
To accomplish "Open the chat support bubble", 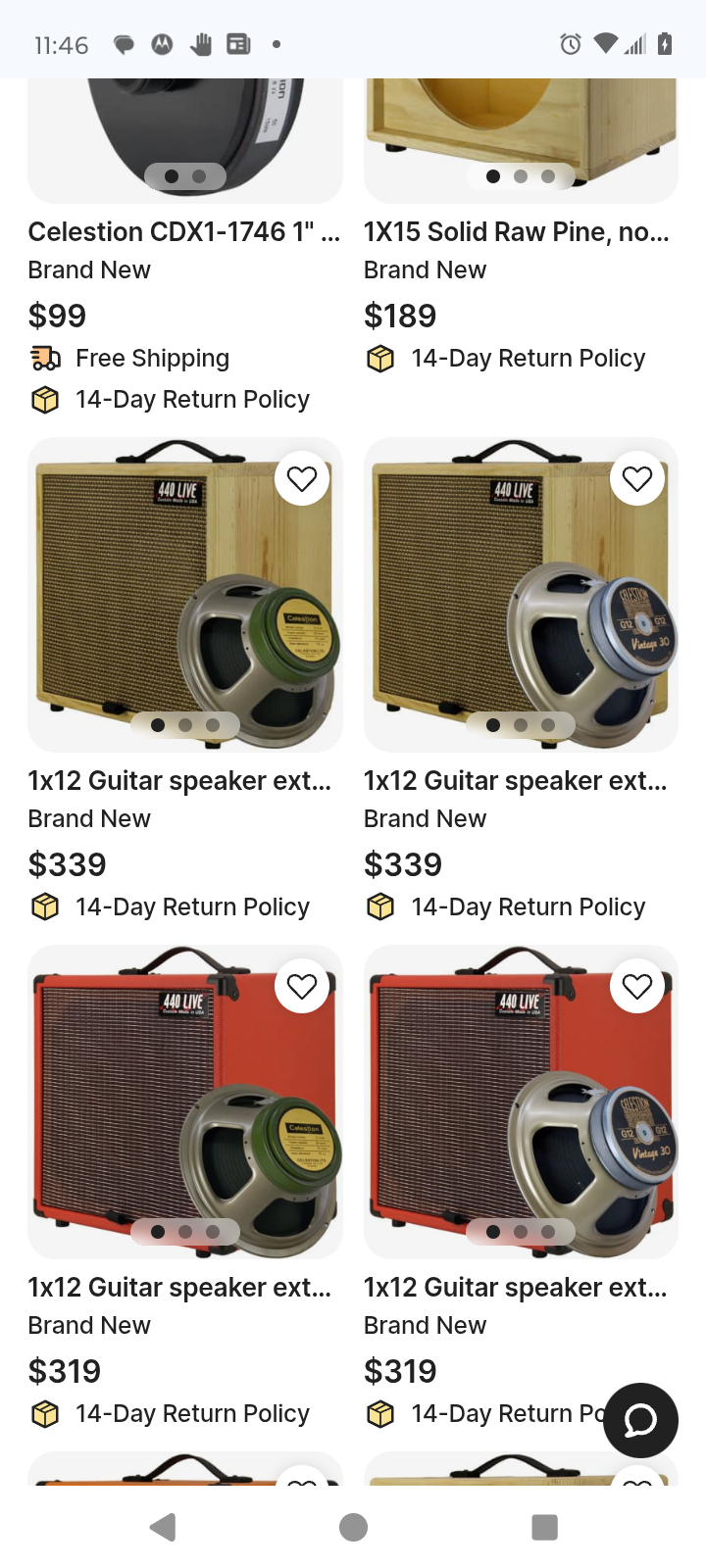I will (640, 1420).
